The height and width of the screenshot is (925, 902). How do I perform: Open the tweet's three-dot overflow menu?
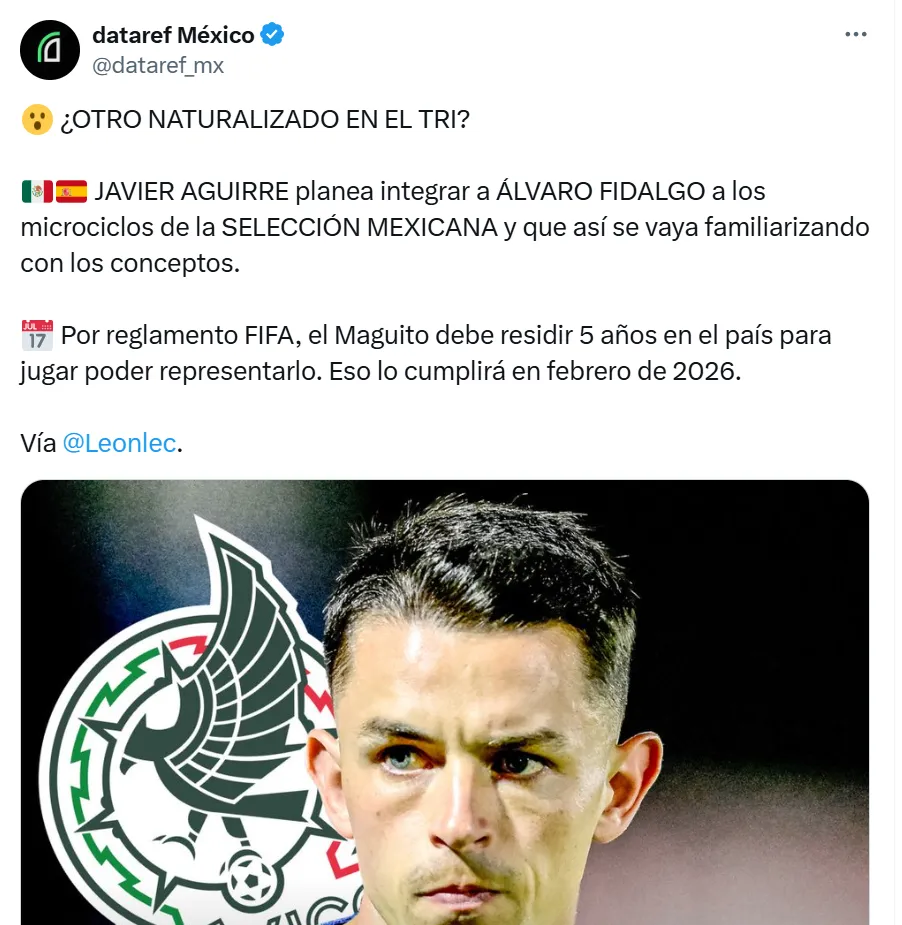(855, 35)
